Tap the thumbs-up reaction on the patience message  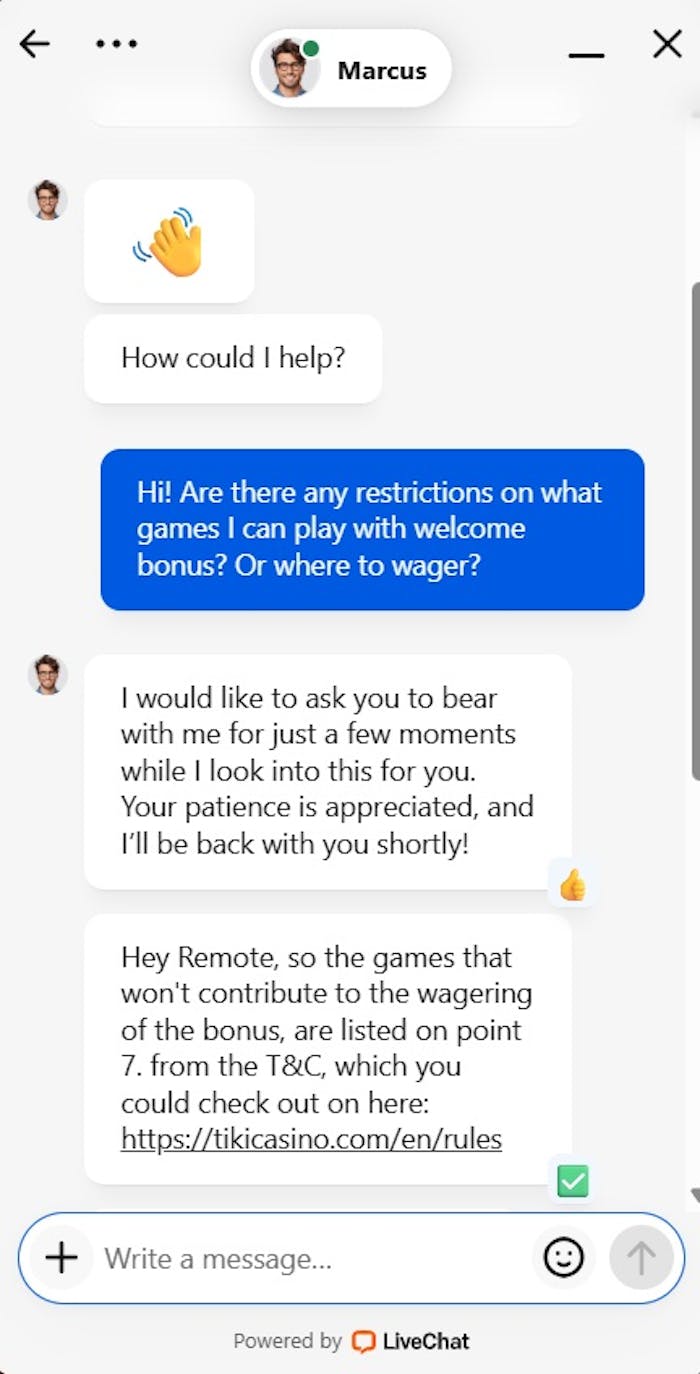[x=572, y=884]
